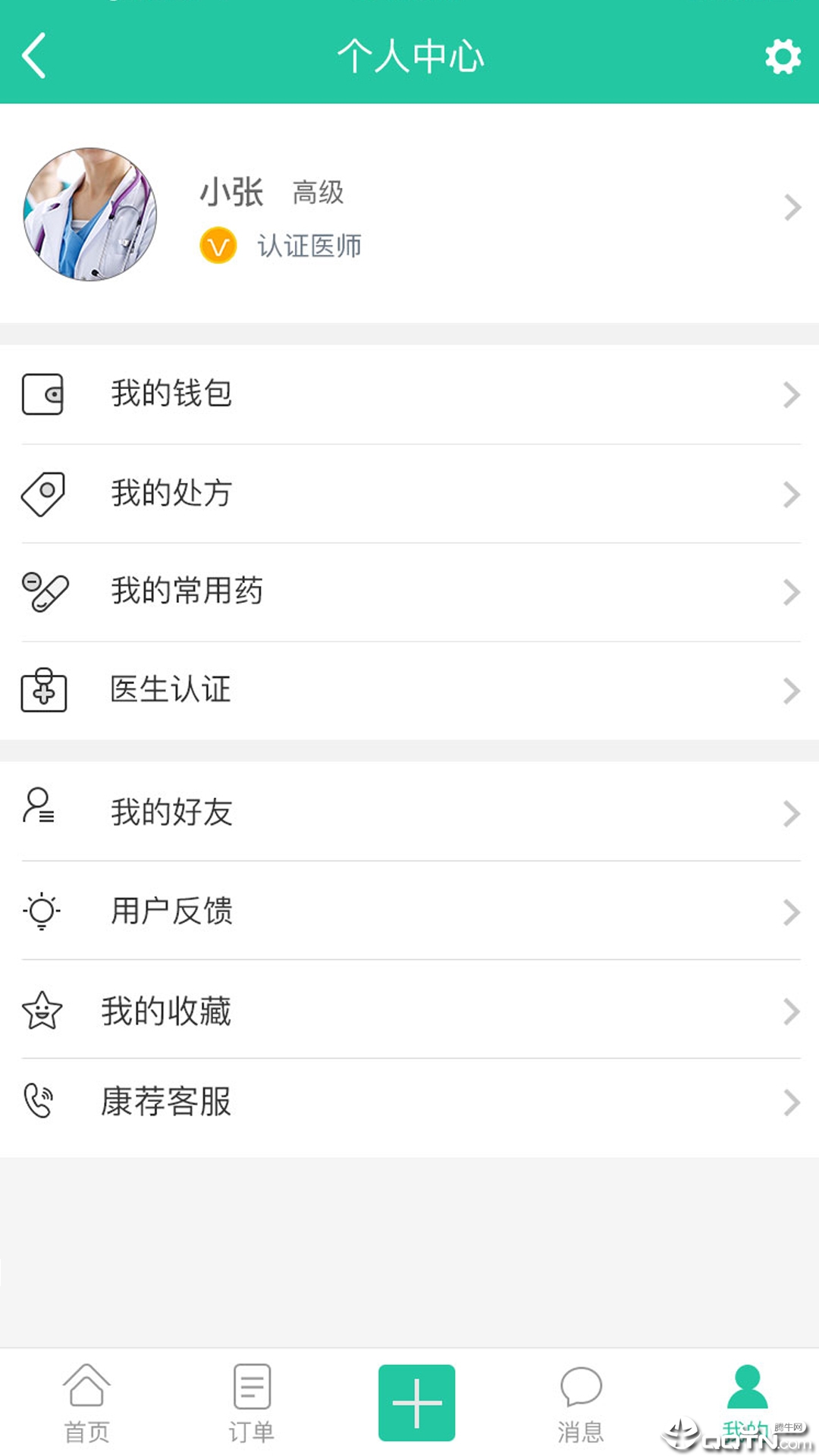Image resolution: width=819 pixels, height=1456 pixels.
Task: Open 我的处方 (my prescriptions)
Action: [409, 494]
